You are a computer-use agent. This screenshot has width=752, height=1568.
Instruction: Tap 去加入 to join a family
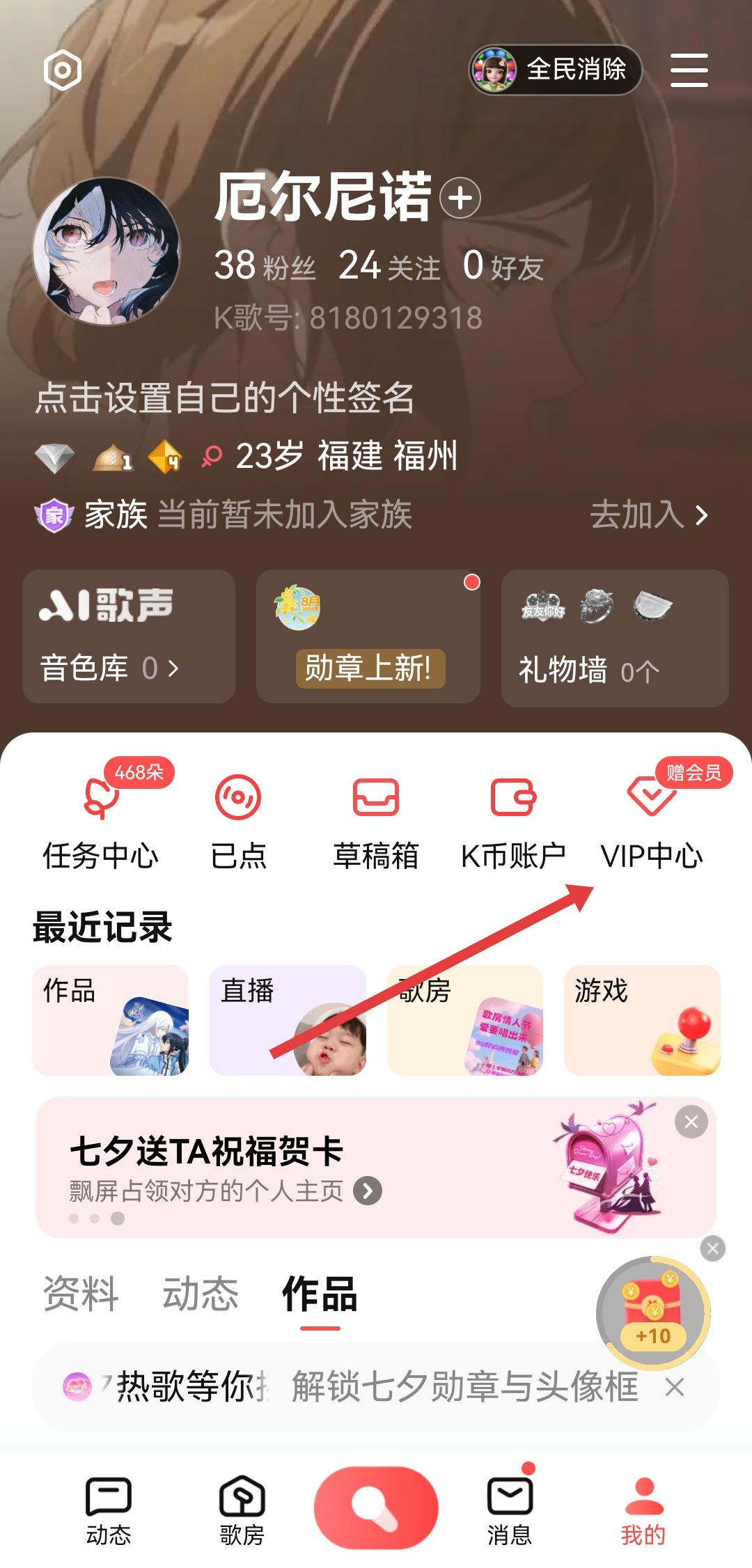click(648, 515)
